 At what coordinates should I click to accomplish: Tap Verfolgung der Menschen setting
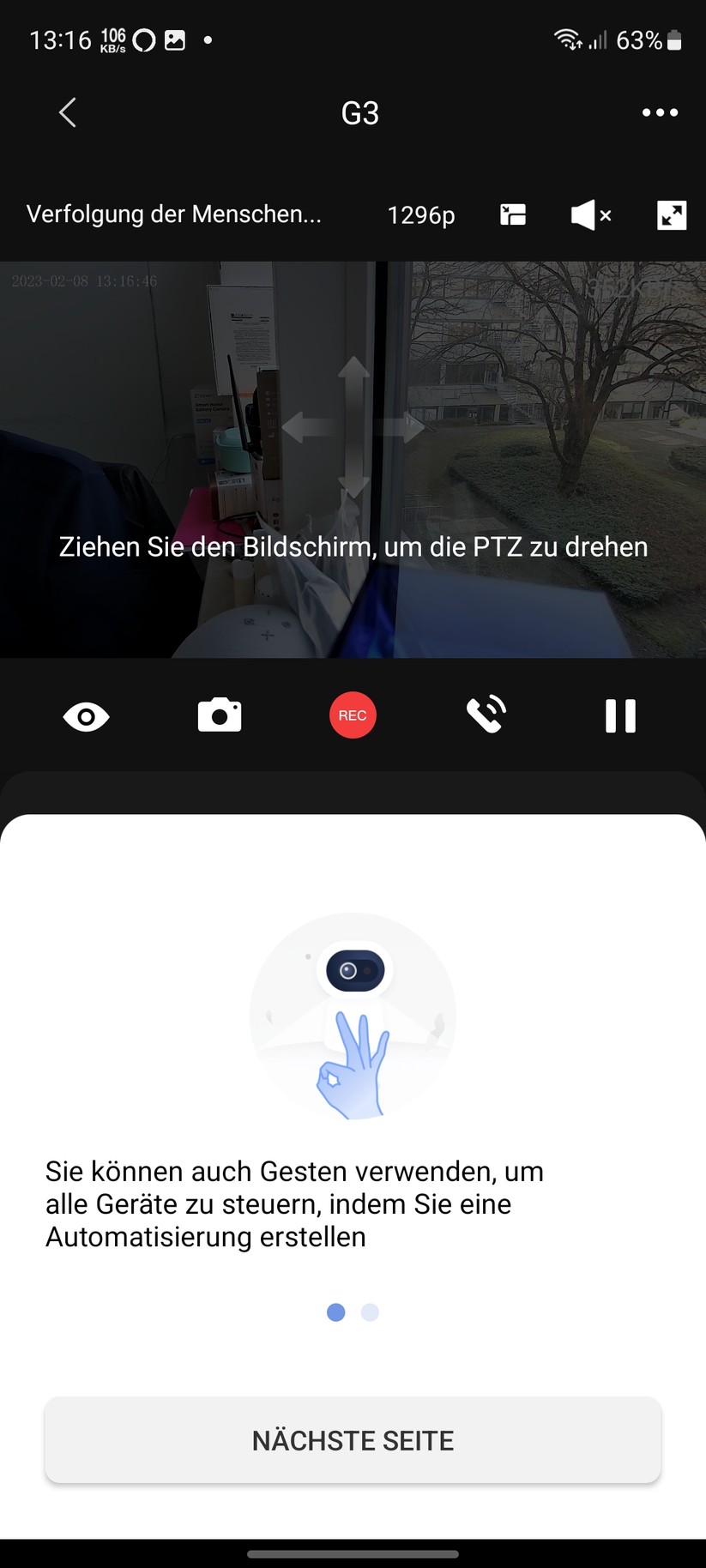coord(174,214)
